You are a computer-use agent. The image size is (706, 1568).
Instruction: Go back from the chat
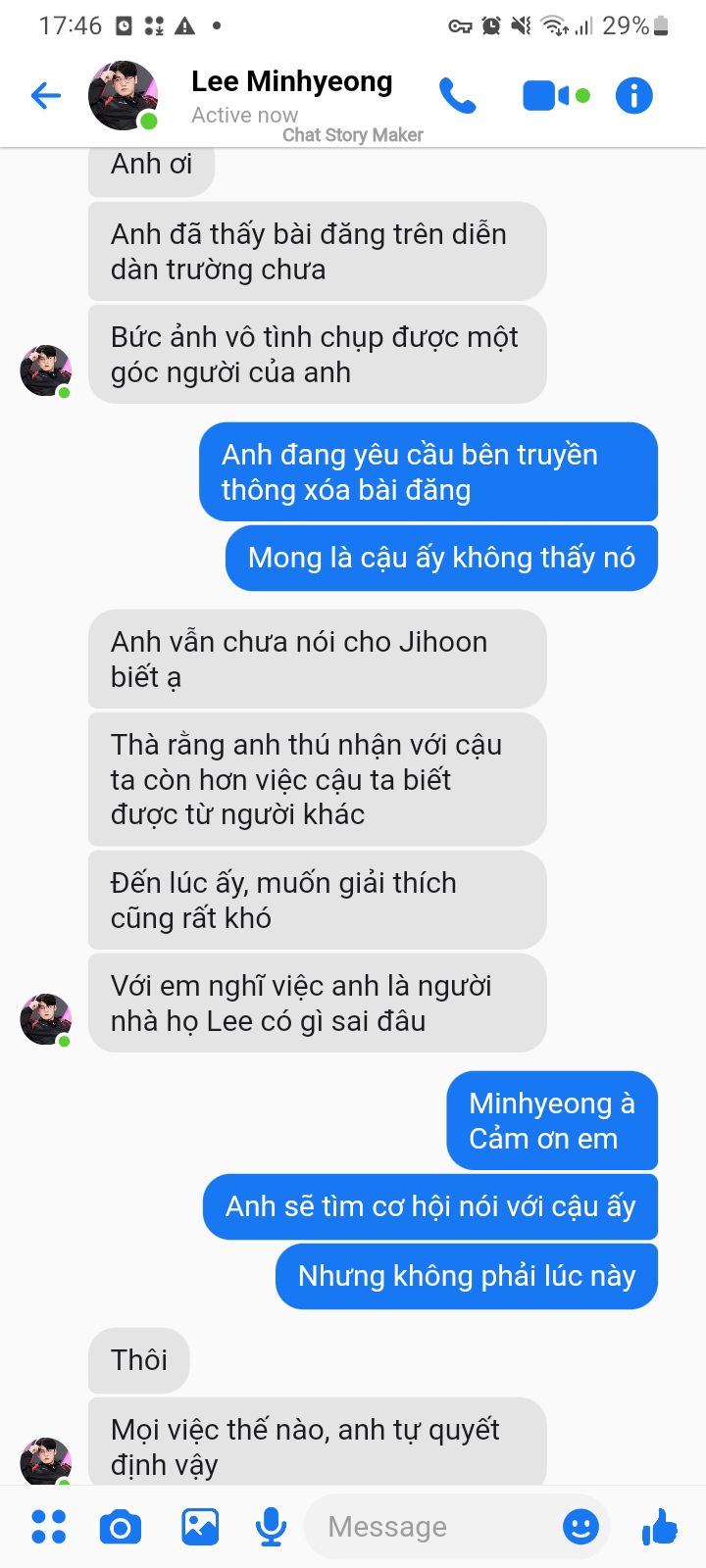pyautogui.click(x=46, y=95)
